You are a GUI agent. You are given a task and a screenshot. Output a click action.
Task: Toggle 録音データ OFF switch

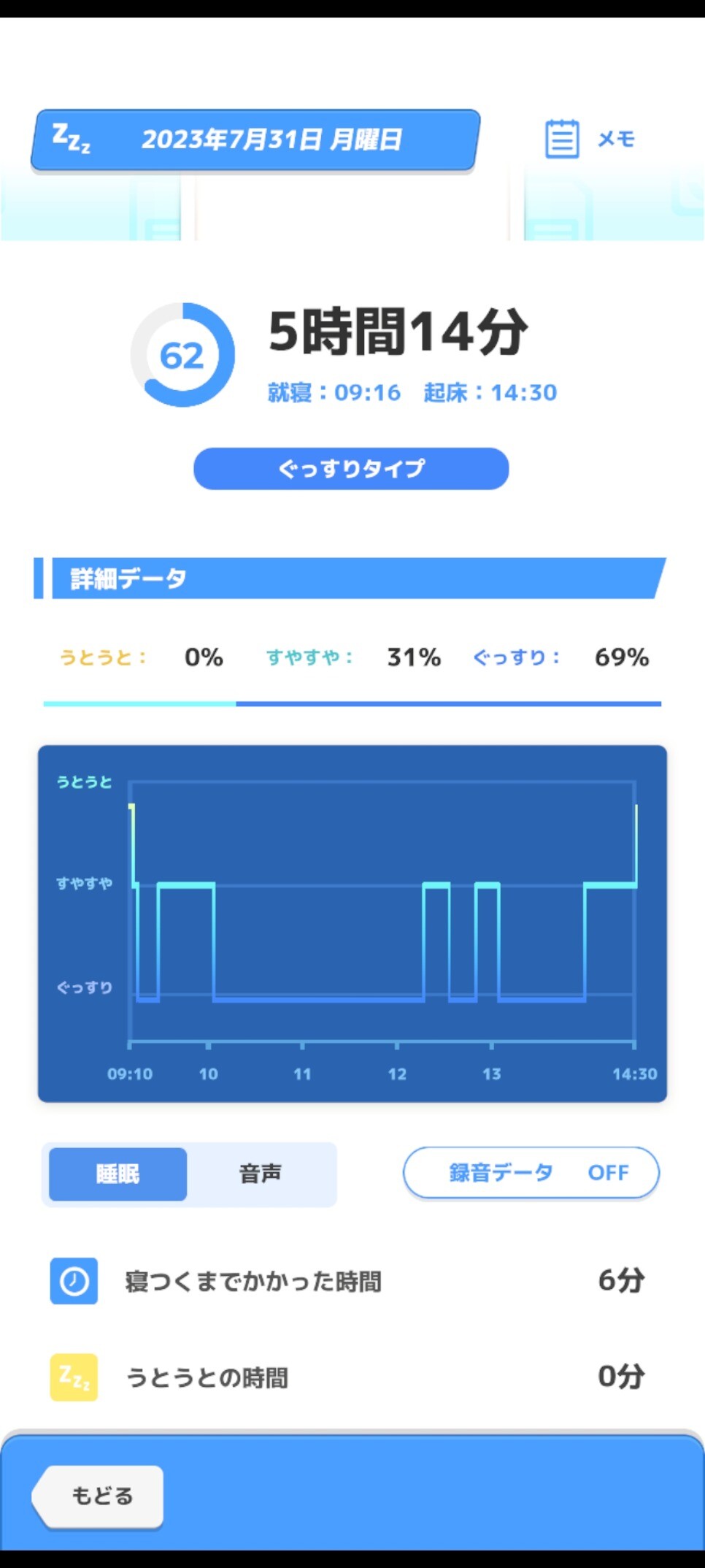[x=531, y=1173]
